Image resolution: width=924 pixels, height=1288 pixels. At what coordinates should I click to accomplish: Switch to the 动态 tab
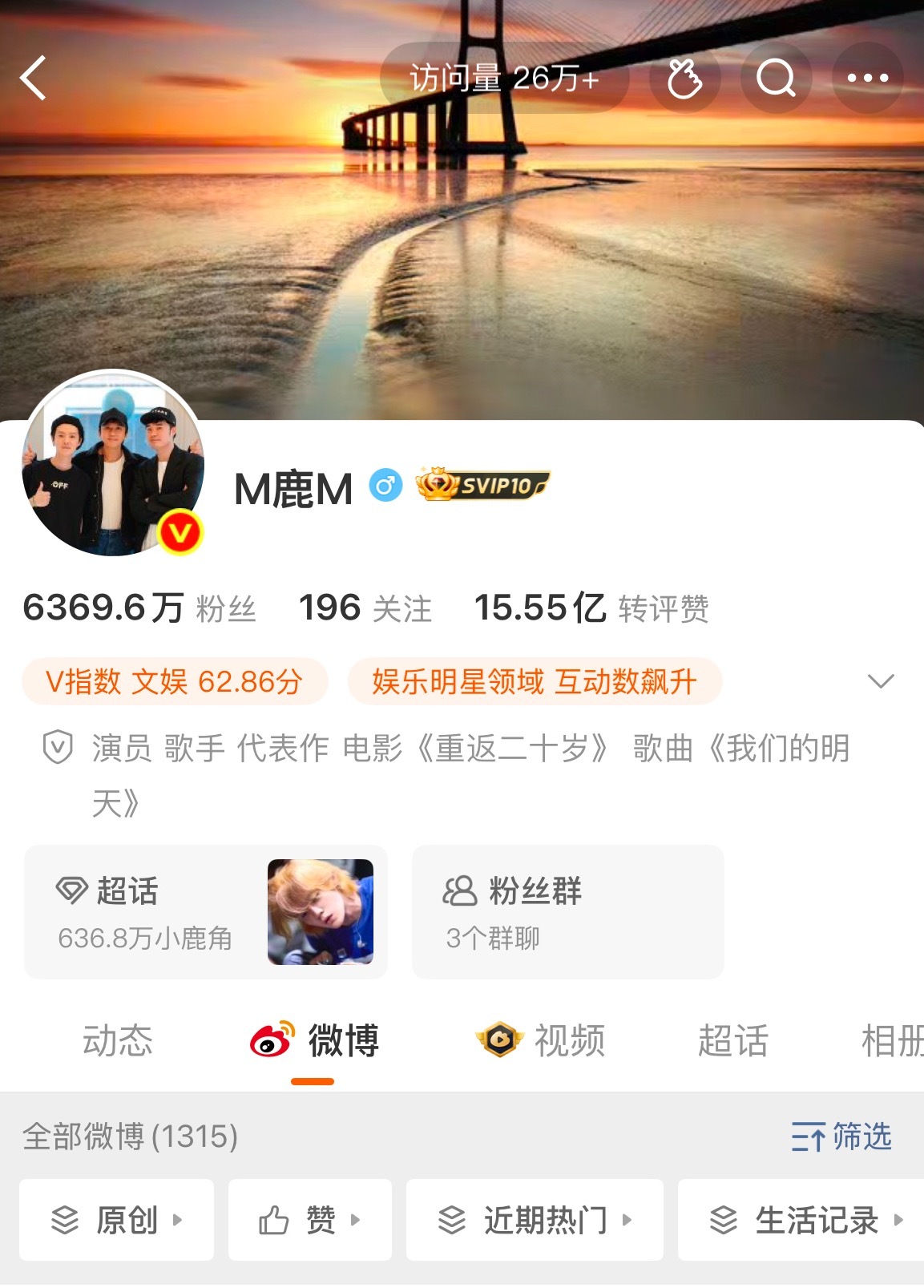[x=117, y=1040]
